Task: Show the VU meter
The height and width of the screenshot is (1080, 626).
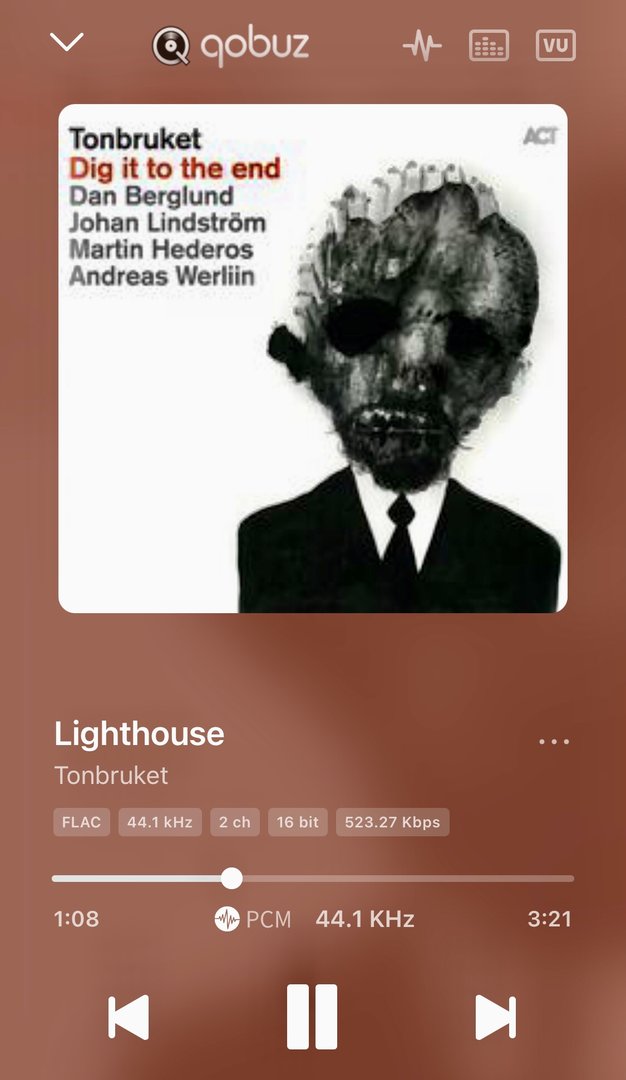Action: [x=556, y=45]
